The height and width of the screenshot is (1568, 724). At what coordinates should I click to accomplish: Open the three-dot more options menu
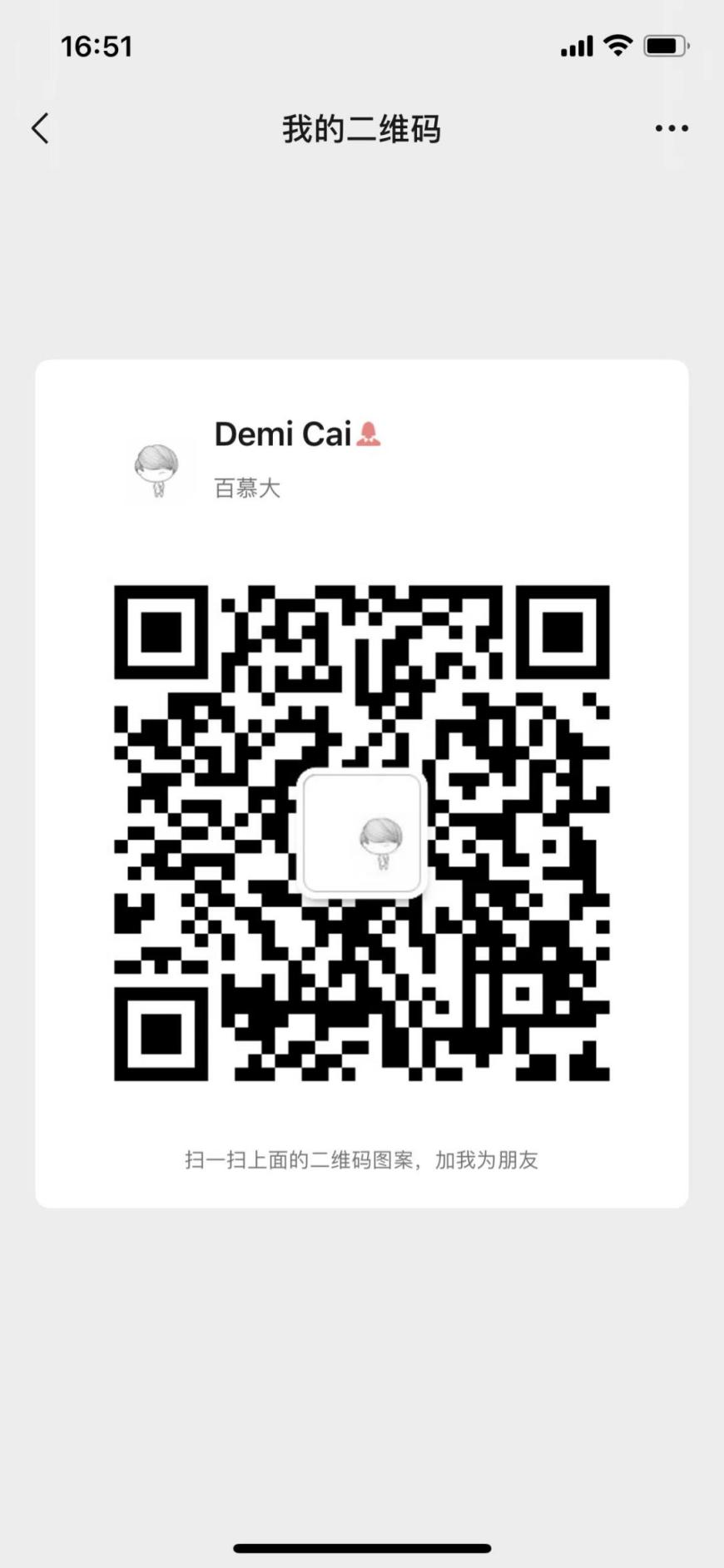(672, 128)
